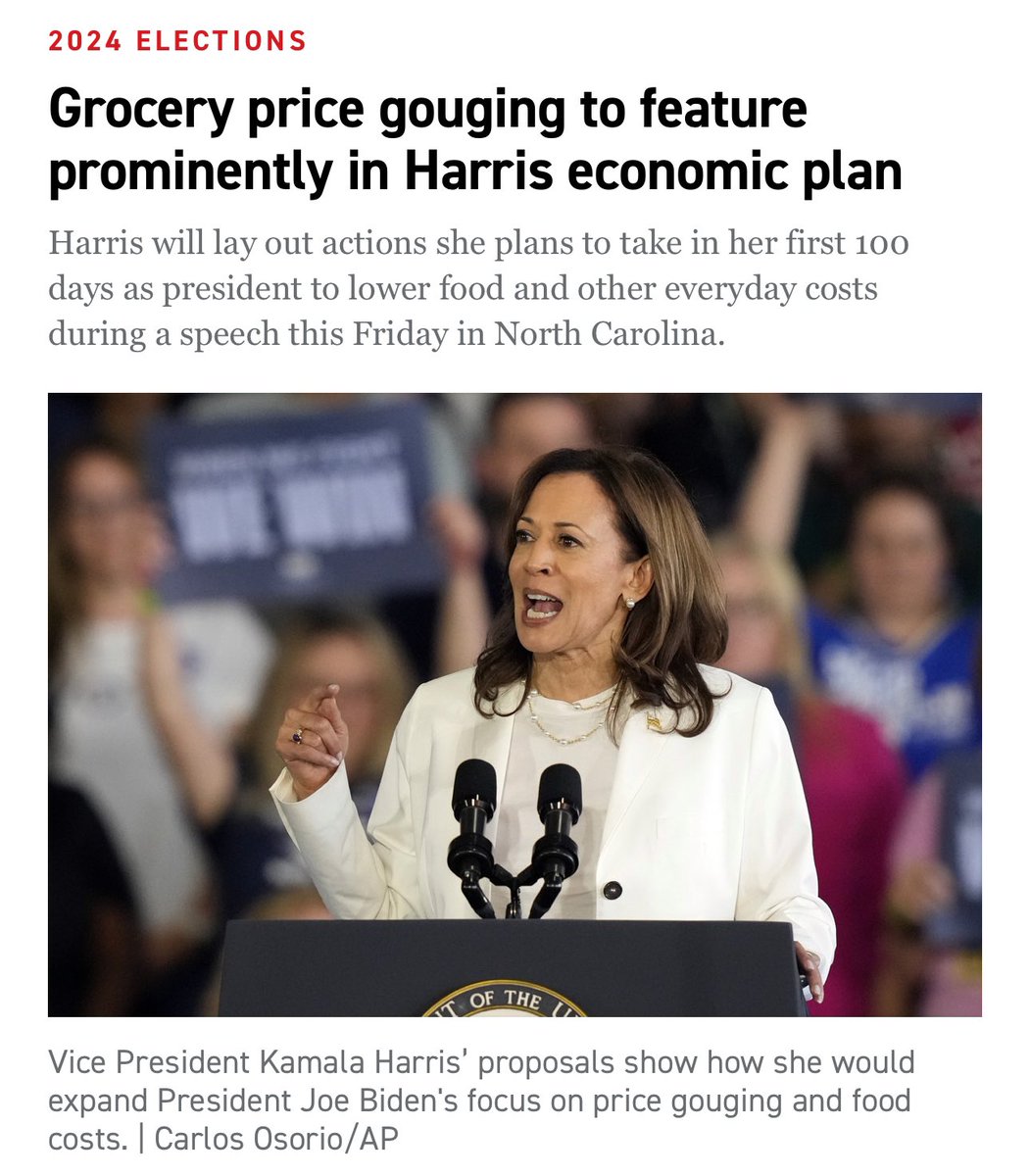The width and height of the screenshot is (1030, 1176).
Task: Open the 2024 Elections section link
Action: click(x=177, y=41)
